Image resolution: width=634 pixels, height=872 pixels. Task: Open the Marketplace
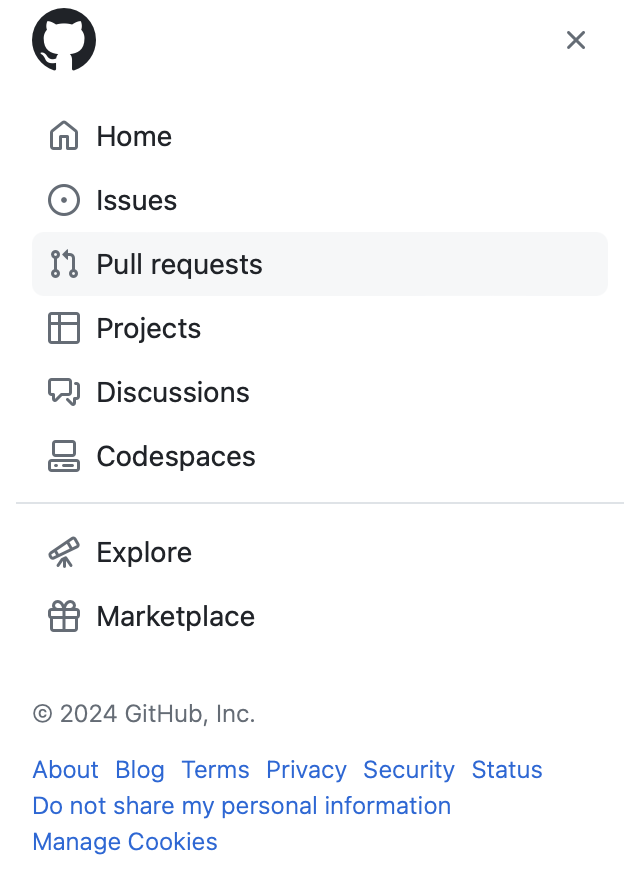pos(175,616)
